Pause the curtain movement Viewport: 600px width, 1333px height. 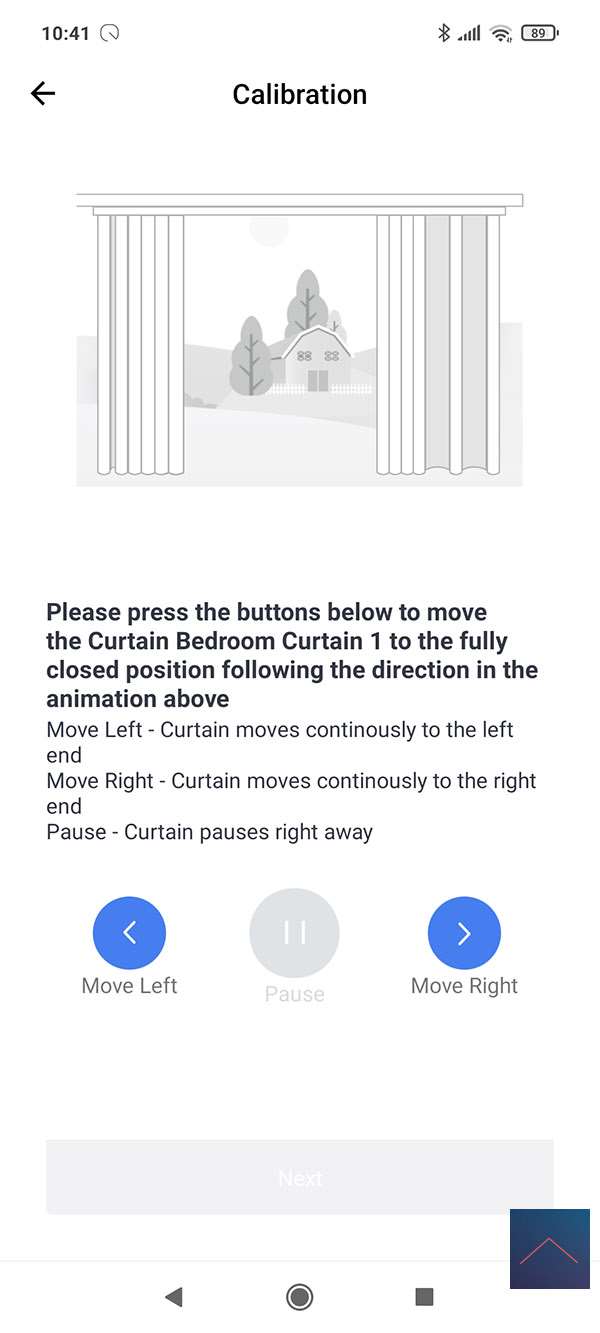pos(294,933)
